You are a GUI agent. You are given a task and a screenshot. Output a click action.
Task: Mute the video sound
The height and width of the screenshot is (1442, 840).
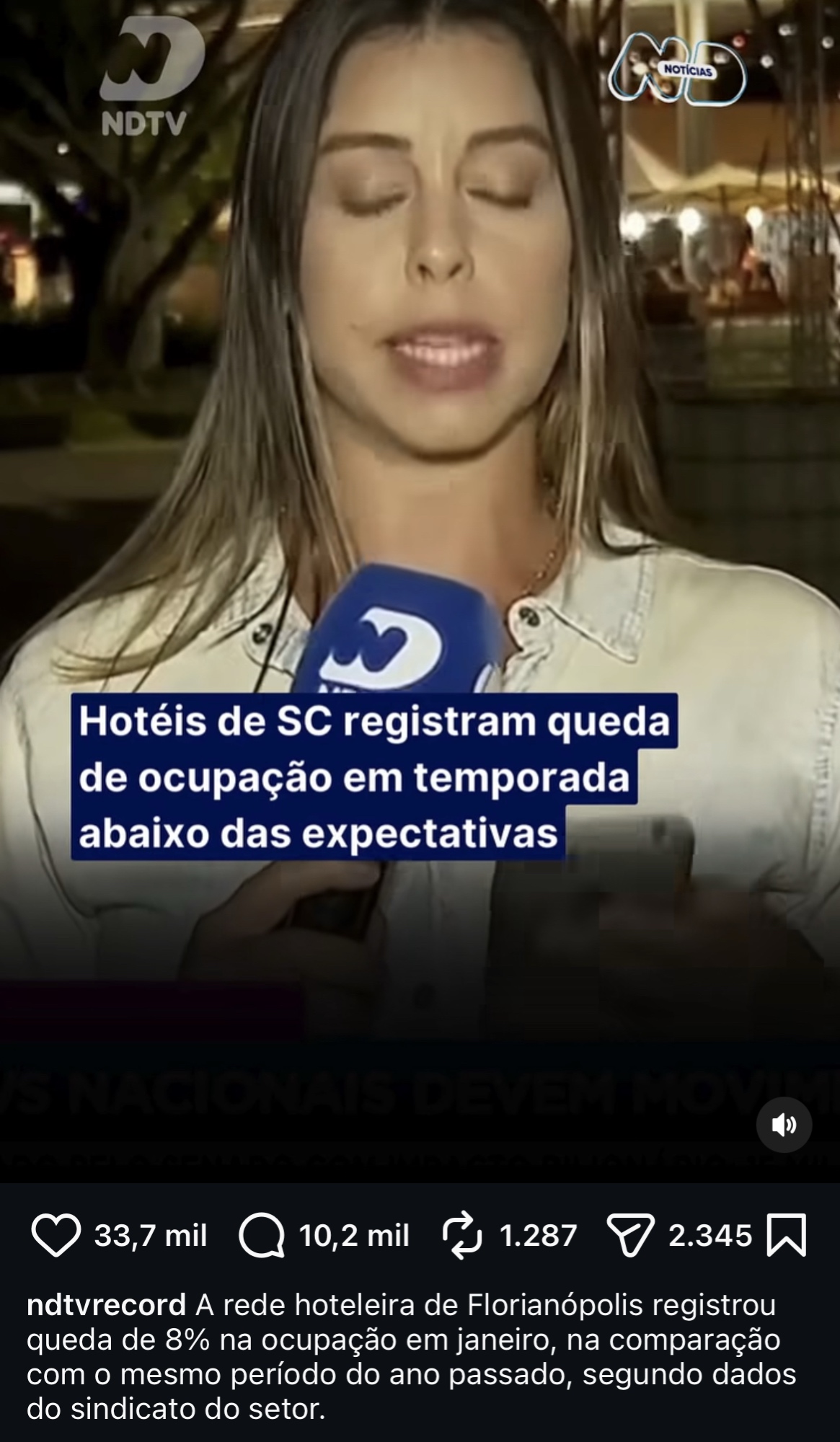click(784, 1125)
